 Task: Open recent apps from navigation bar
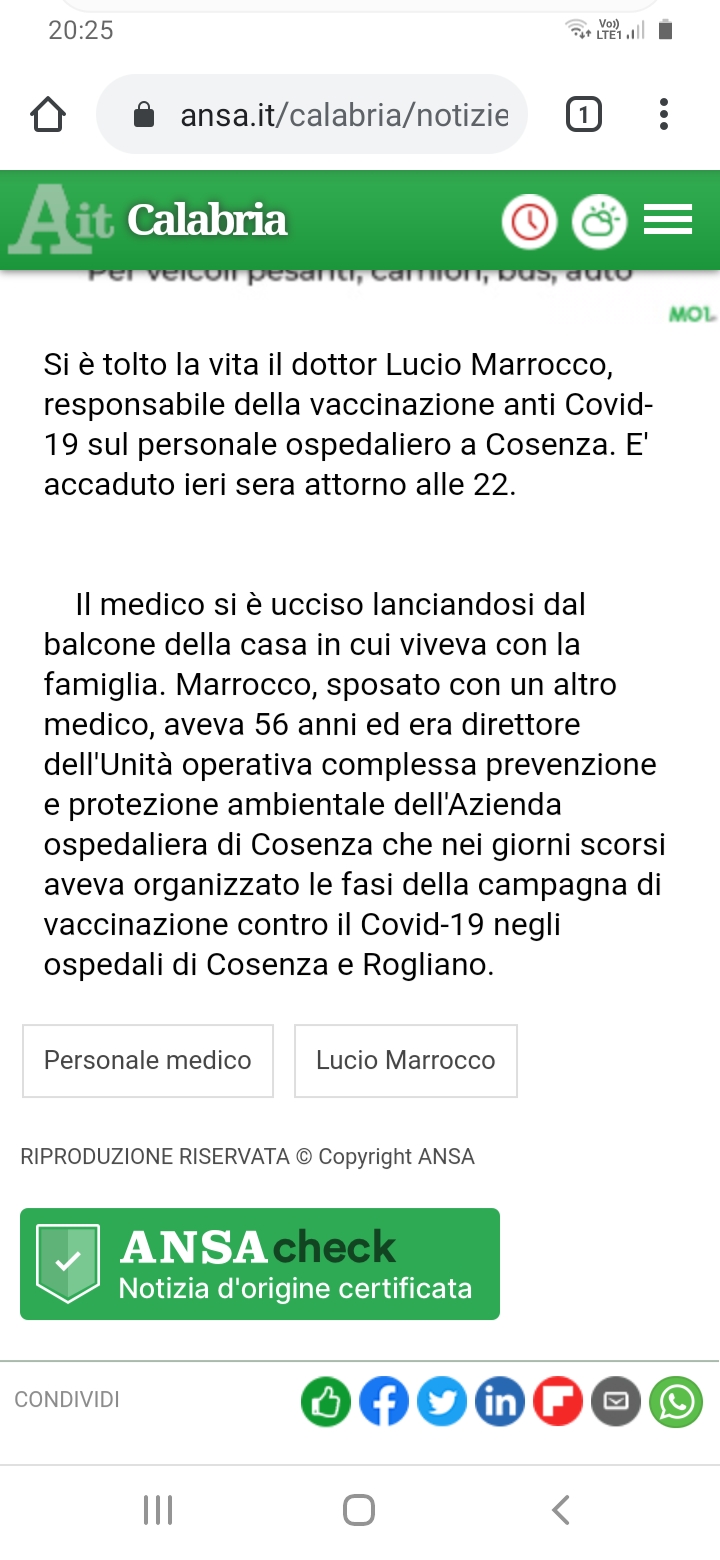coord(158,1510)
